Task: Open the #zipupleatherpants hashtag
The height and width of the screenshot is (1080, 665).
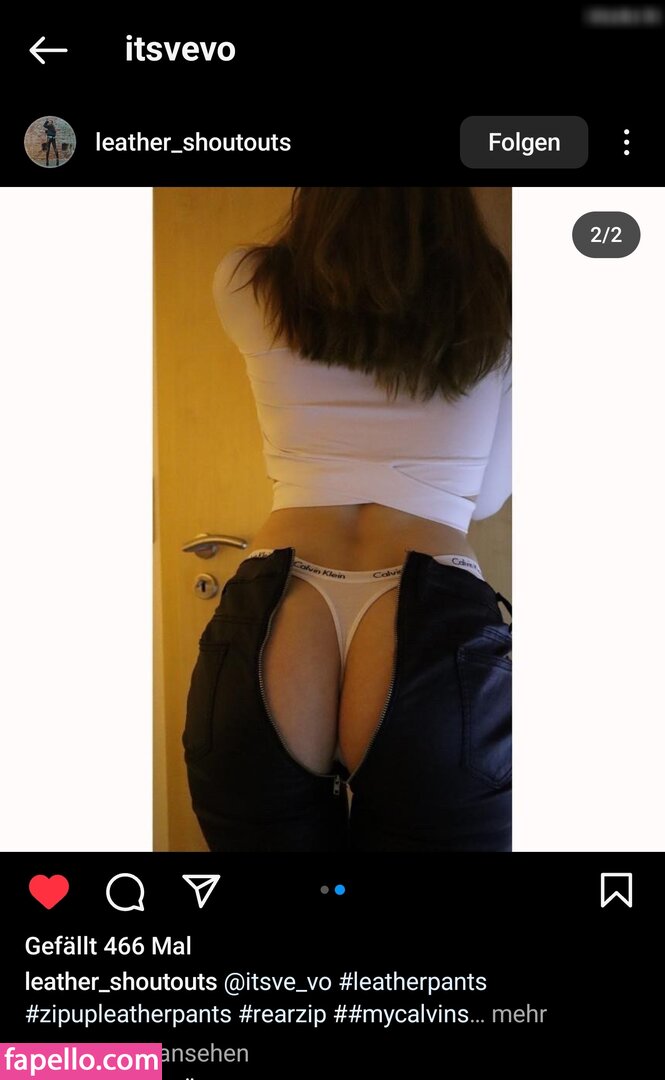Action: tap(128, 1014)
